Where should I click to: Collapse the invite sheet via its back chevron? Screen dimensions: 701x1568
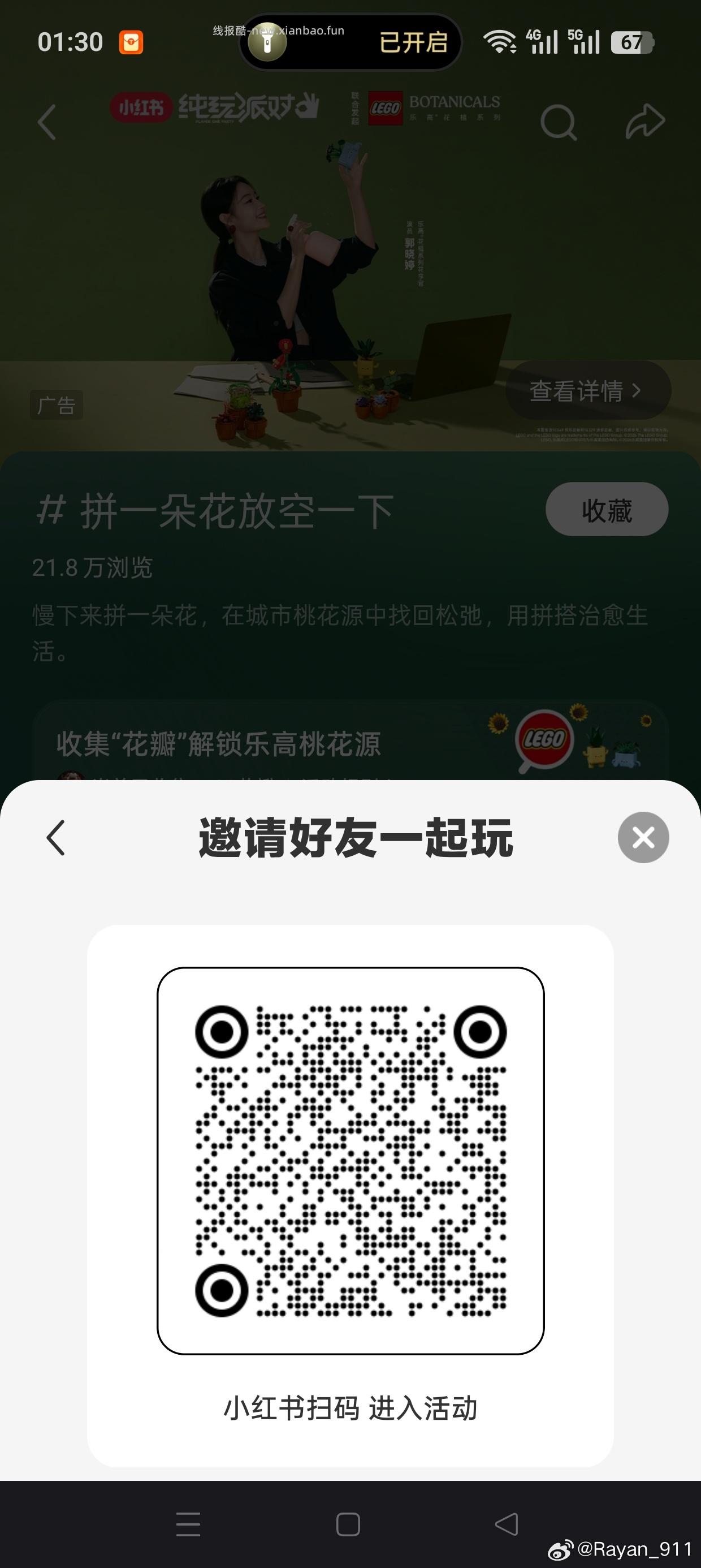[x=54, y=837]
